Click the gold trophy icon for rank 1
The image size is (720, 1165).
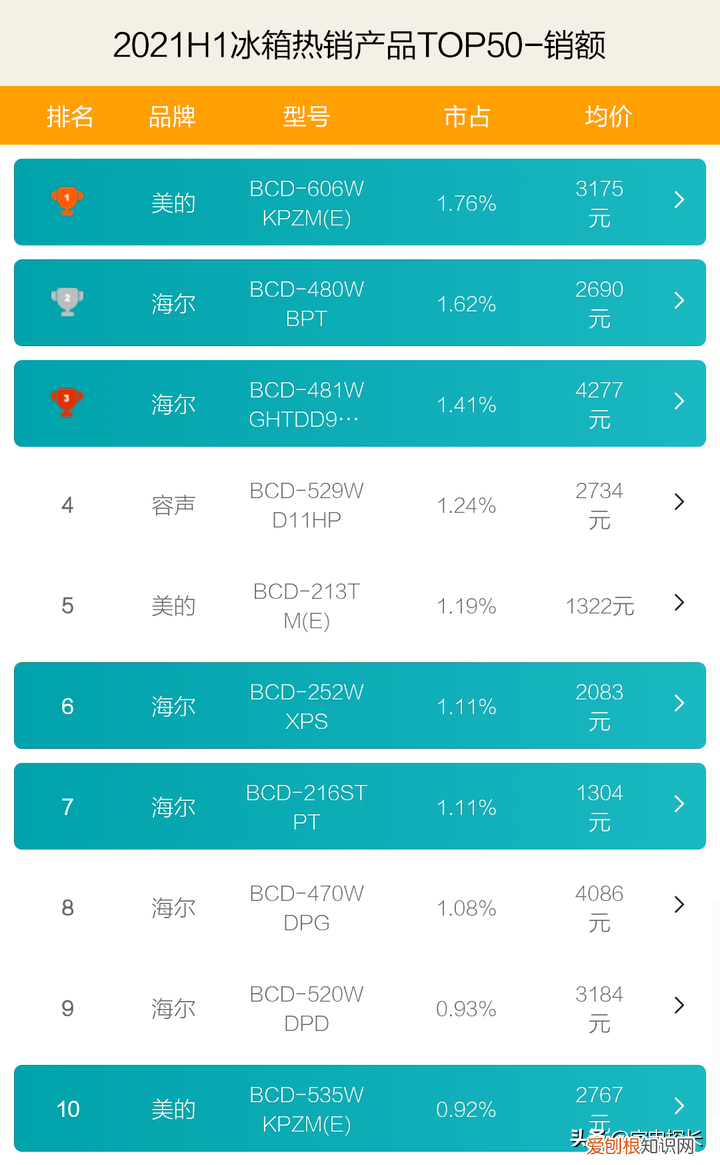coord(66,198)
